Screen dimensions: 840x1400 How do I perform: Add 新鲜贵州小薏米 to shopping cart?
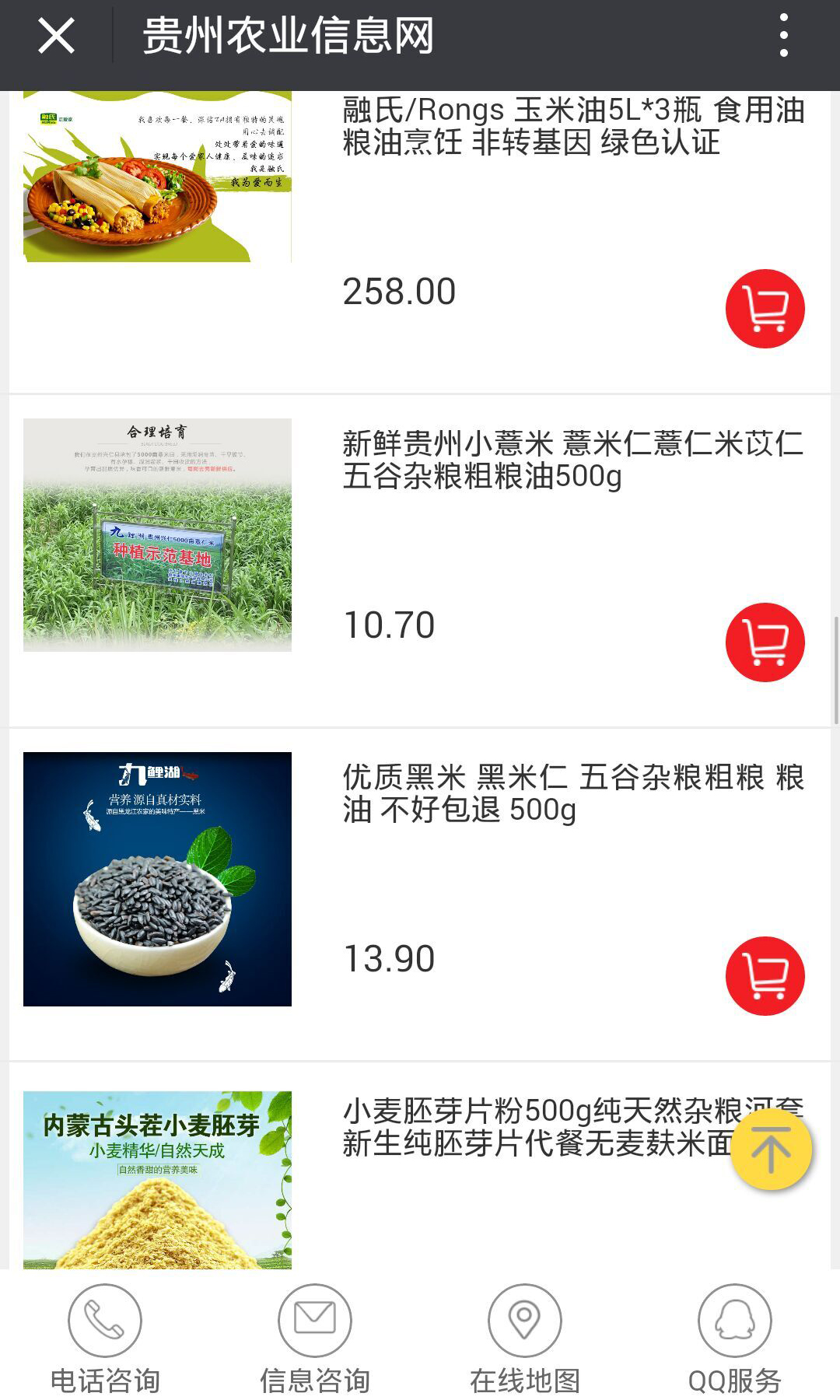click(x=765, y=642)
